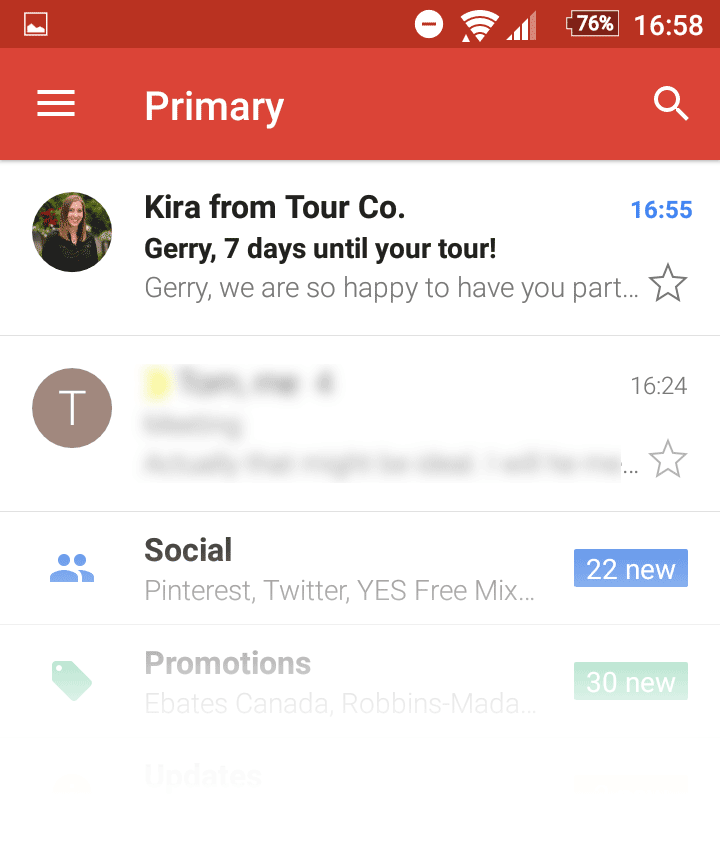Image resolution: width=720 pixels, height=846 pixels.
Task: Star the Kira from Tour Co. email
Action: pos(667,284)
